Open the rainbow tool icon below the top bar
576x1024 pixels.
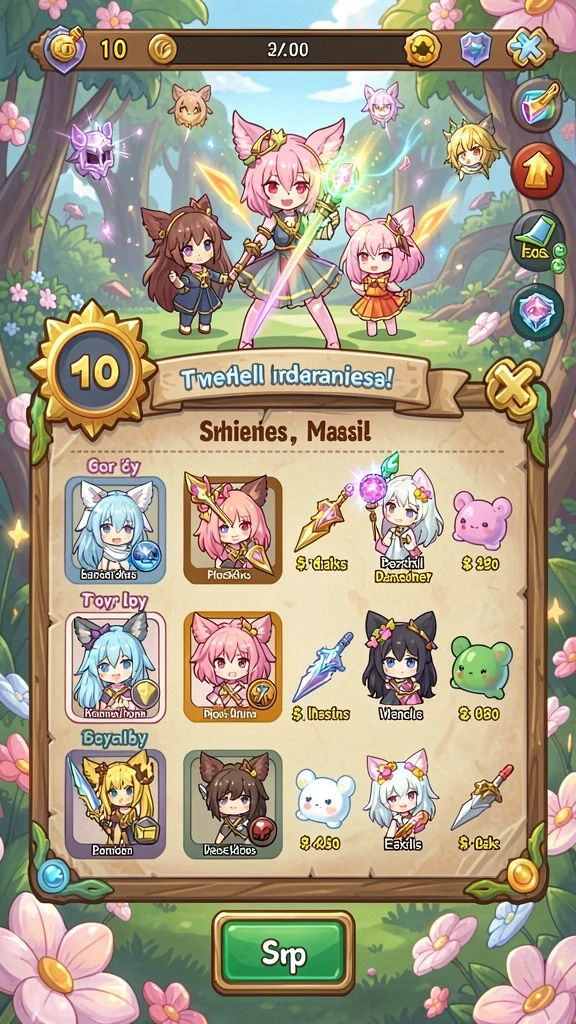click(x=537, y=103)
